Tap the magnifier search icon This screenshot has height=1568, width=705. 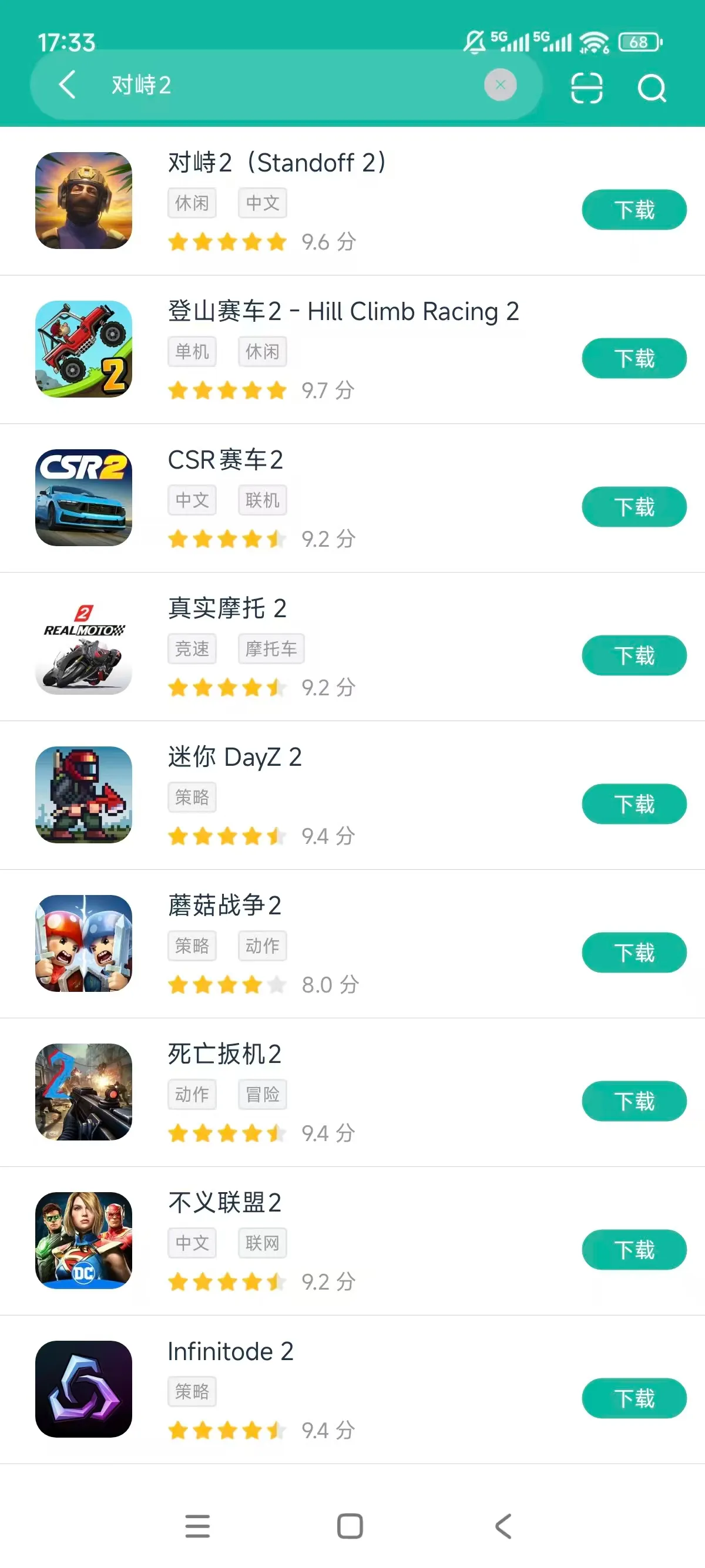(652, 88)
